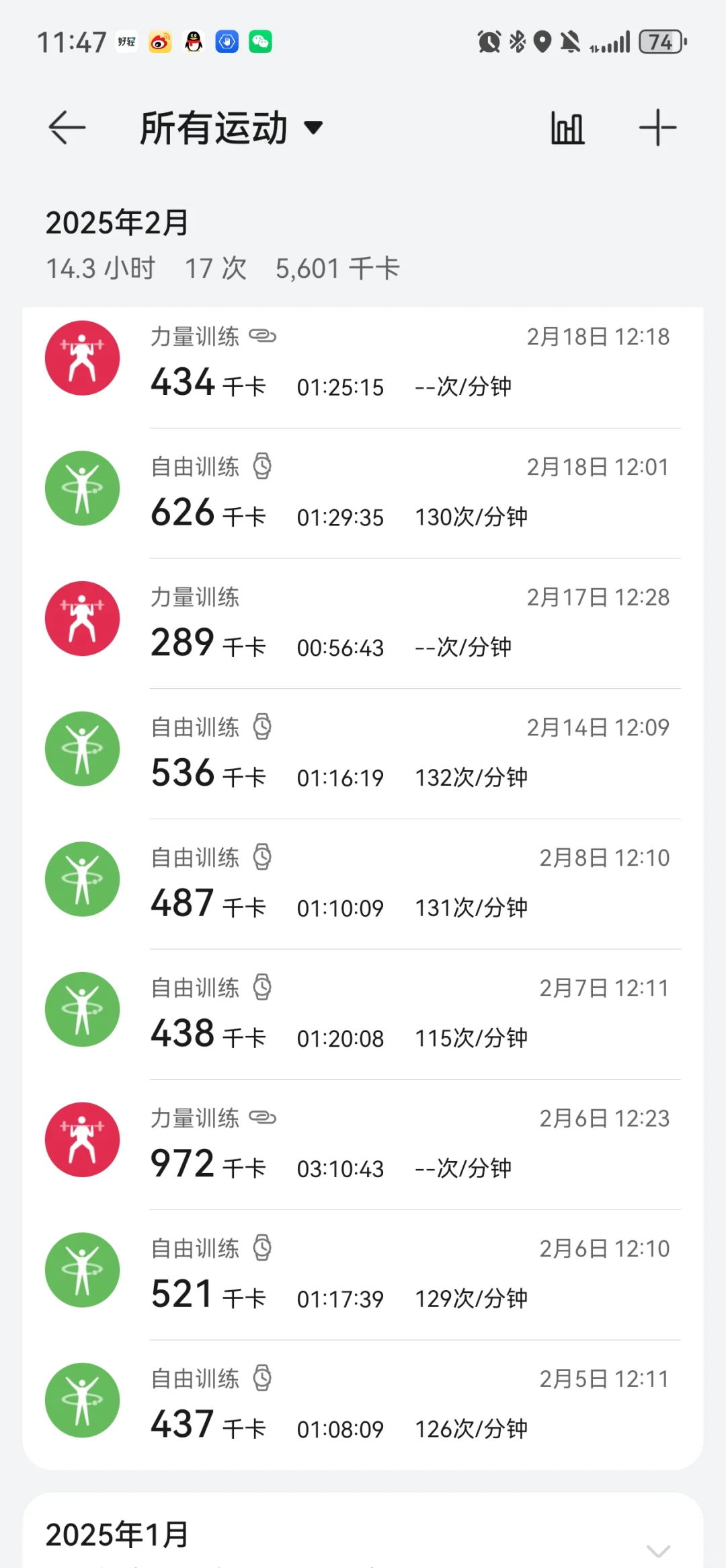
Task: View 力量训练 workout on 2月17日 12:28
Action: click(363, 624)
